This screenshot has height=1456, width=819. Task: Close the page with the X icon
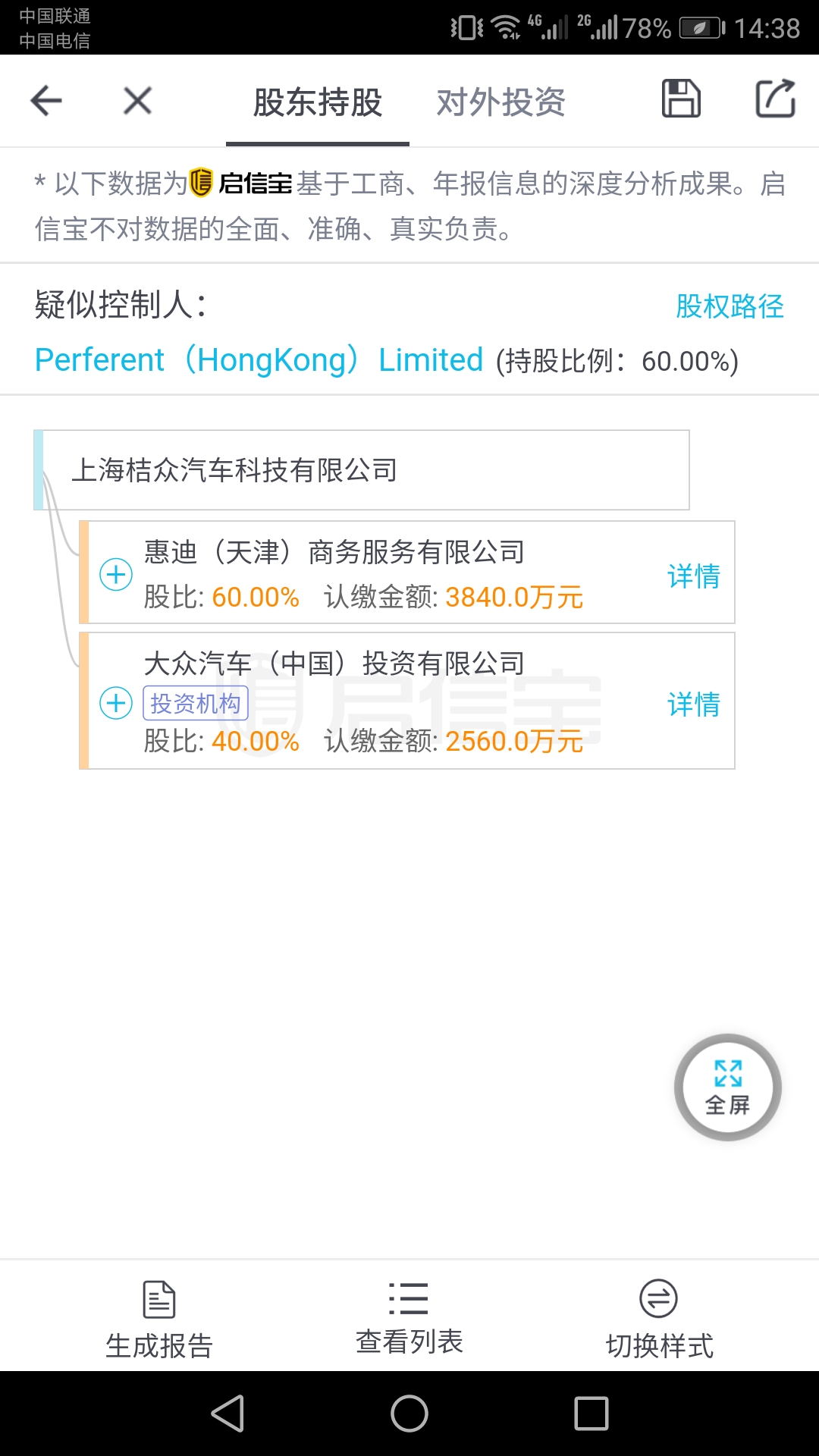click(137, 100)
